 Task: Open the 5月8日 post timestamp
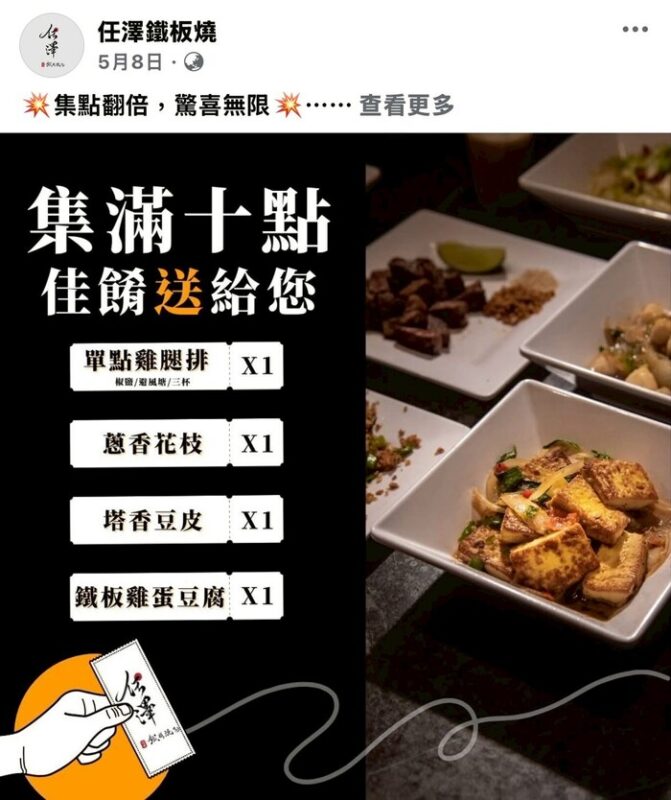pyautogui.click(x=129, y=62)
